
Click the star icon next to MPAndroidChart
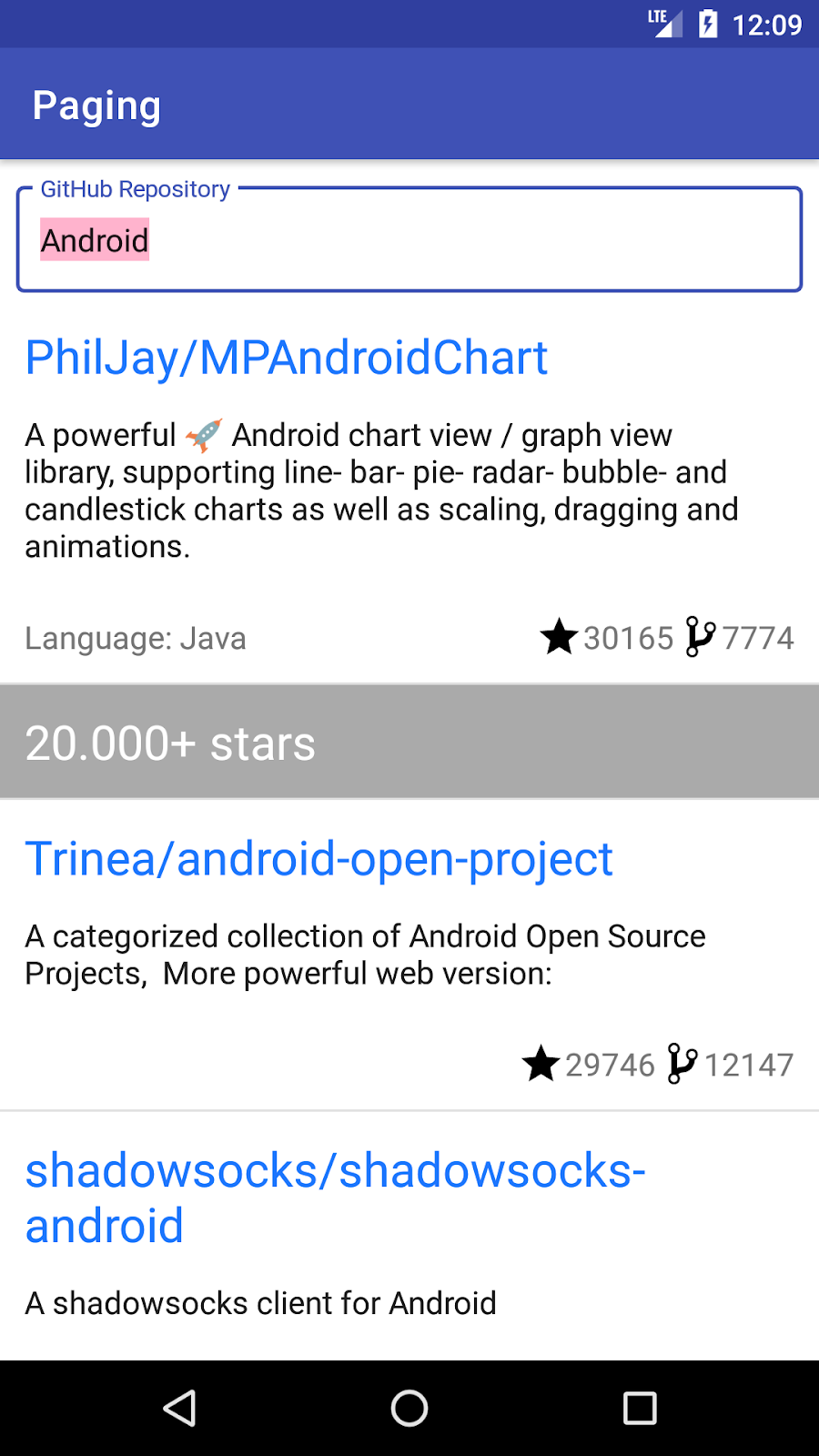(x=560, y=638)
